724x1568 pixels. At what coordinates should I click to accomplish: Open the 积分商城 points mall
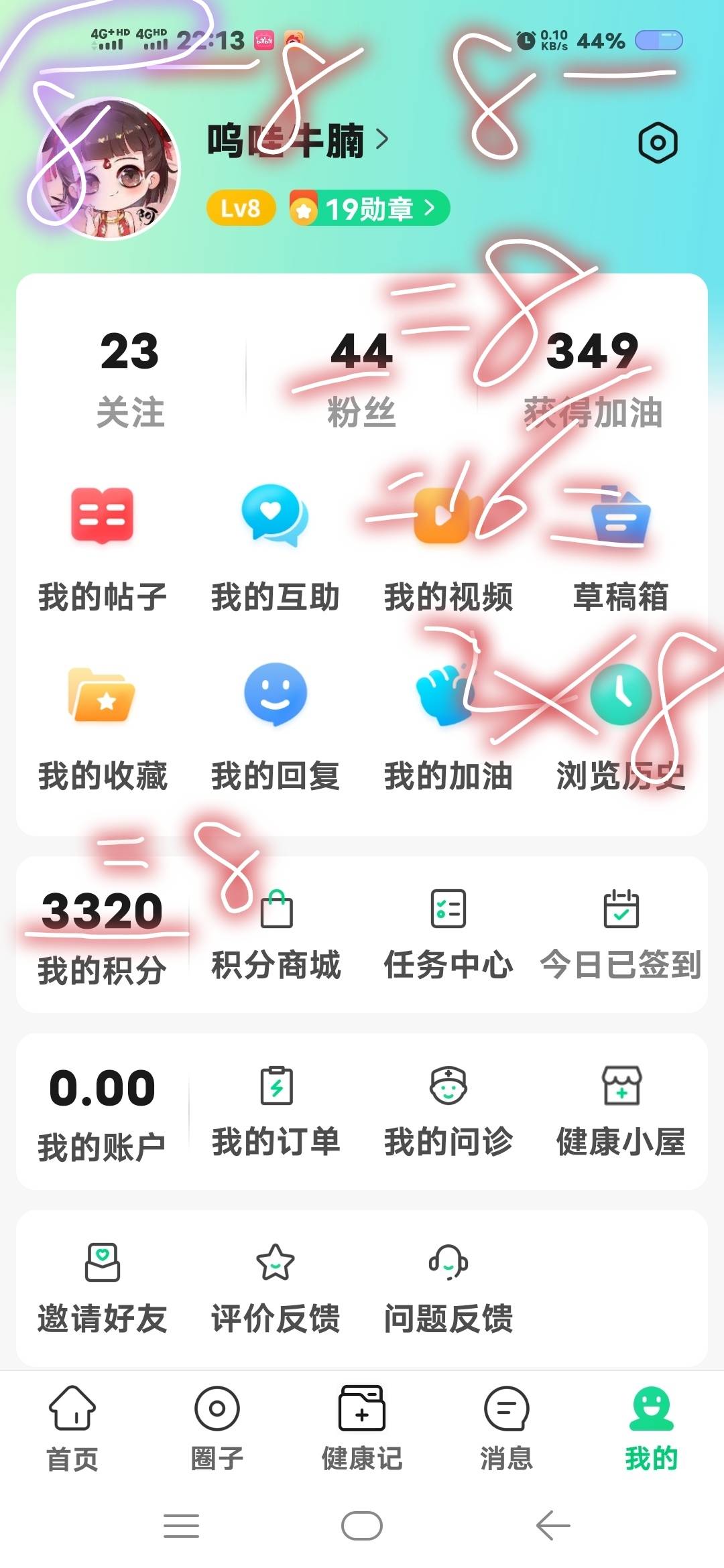[275, 931]
